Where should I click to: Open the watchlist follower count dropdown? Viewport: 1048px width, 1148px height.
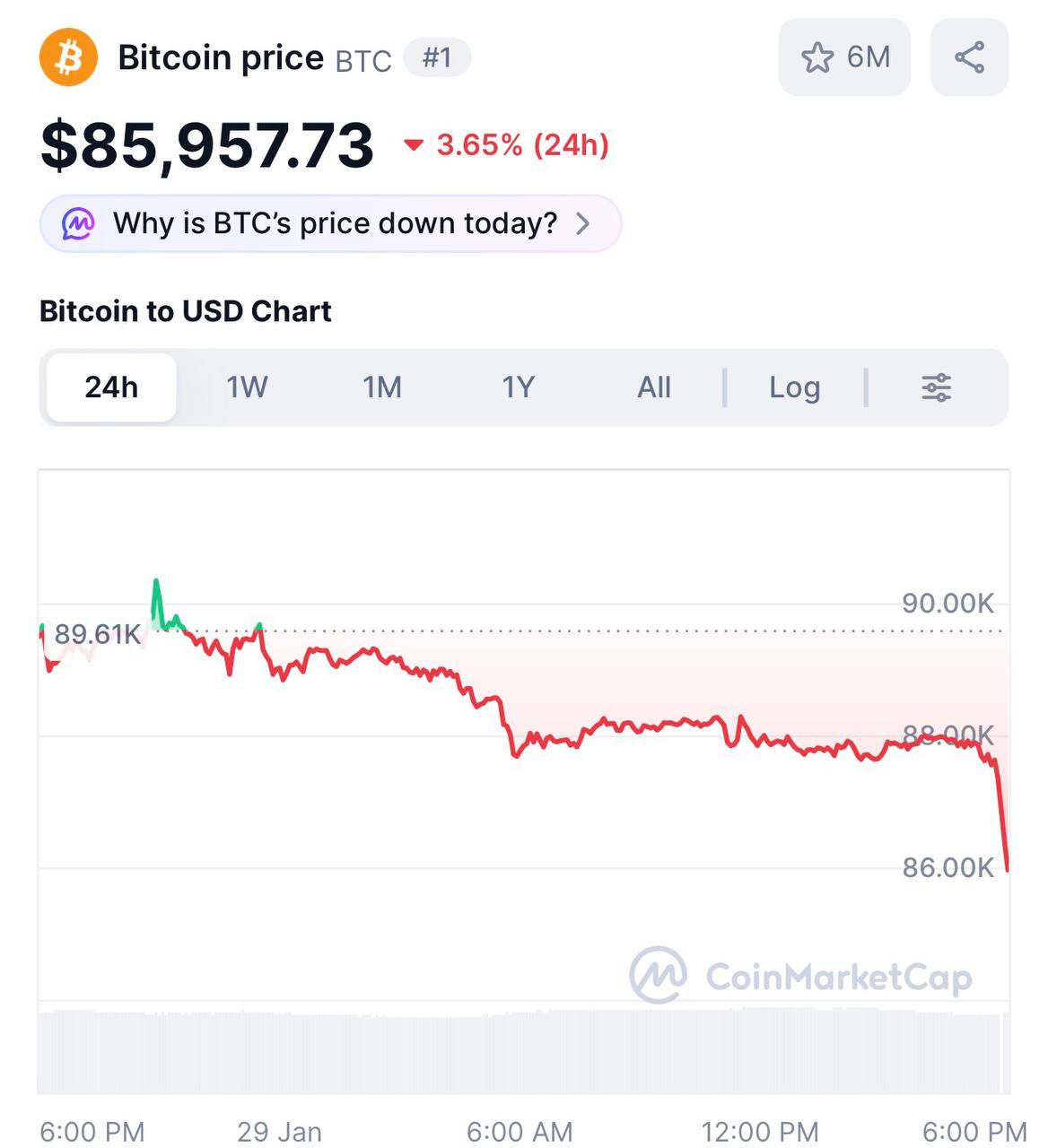coord(866,57)
